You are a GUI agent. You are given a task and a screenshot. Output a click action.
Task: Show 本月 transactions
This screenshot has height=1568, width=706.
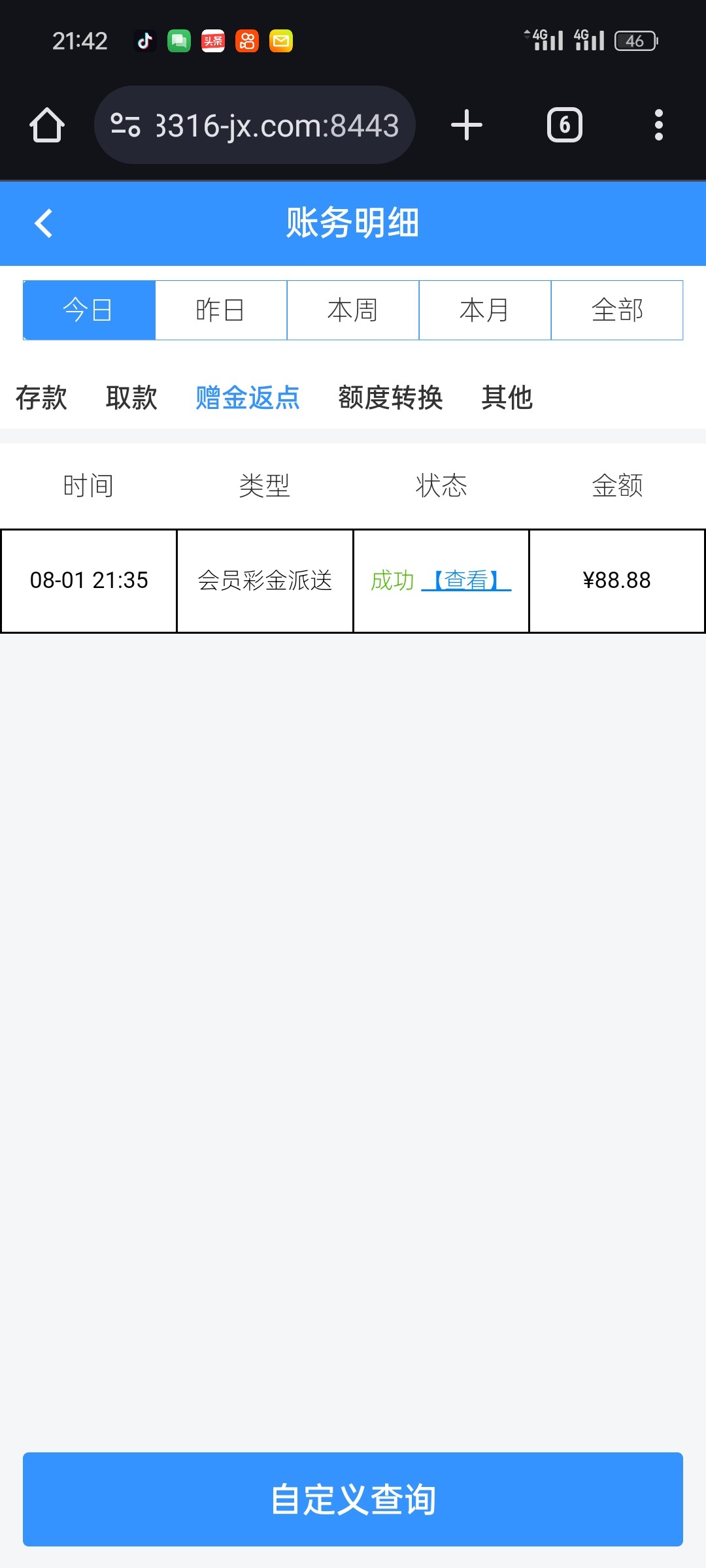[485, 310]
